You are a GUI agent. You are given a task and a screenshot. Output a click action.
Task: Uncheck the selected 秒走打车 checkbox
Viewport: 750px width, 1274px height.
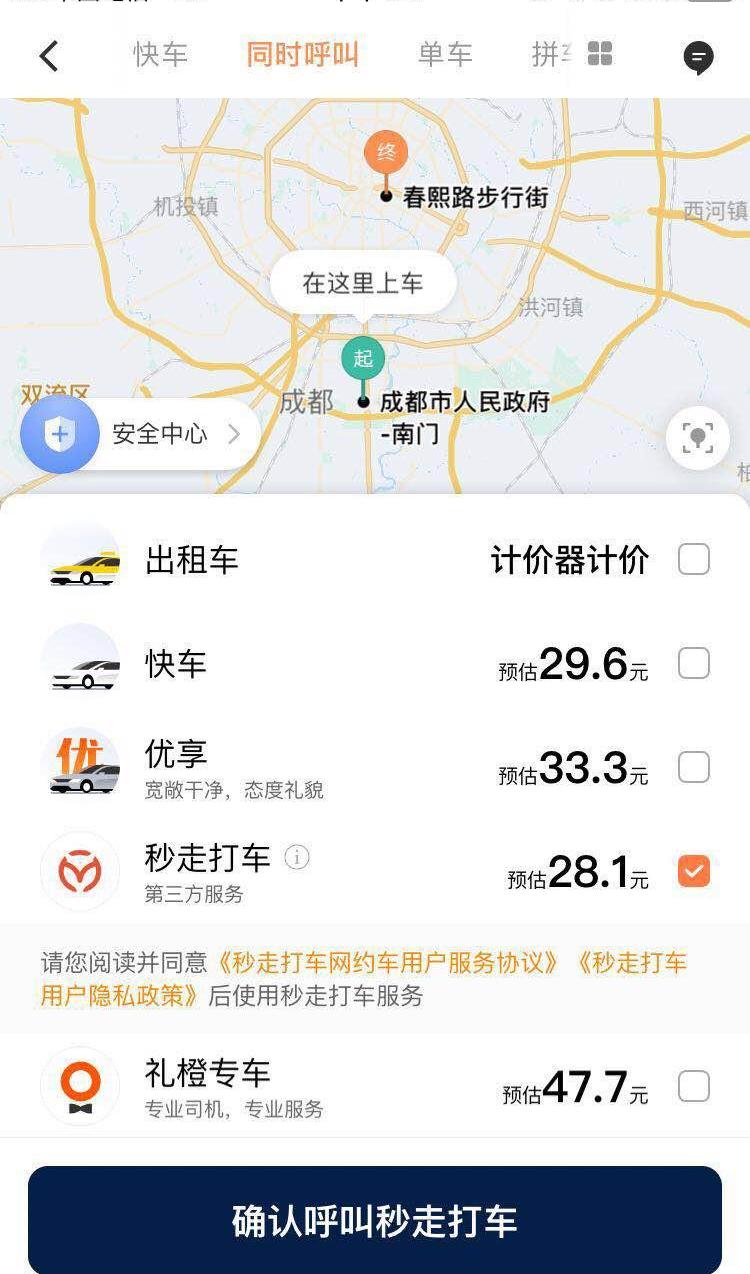click(695, 870)
